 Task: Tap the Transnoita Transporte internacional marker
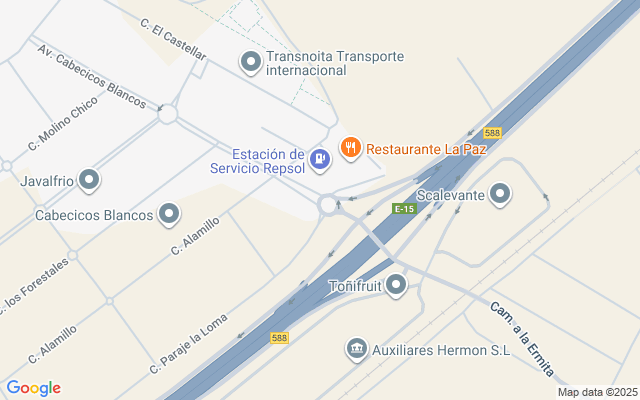[251, 63]
